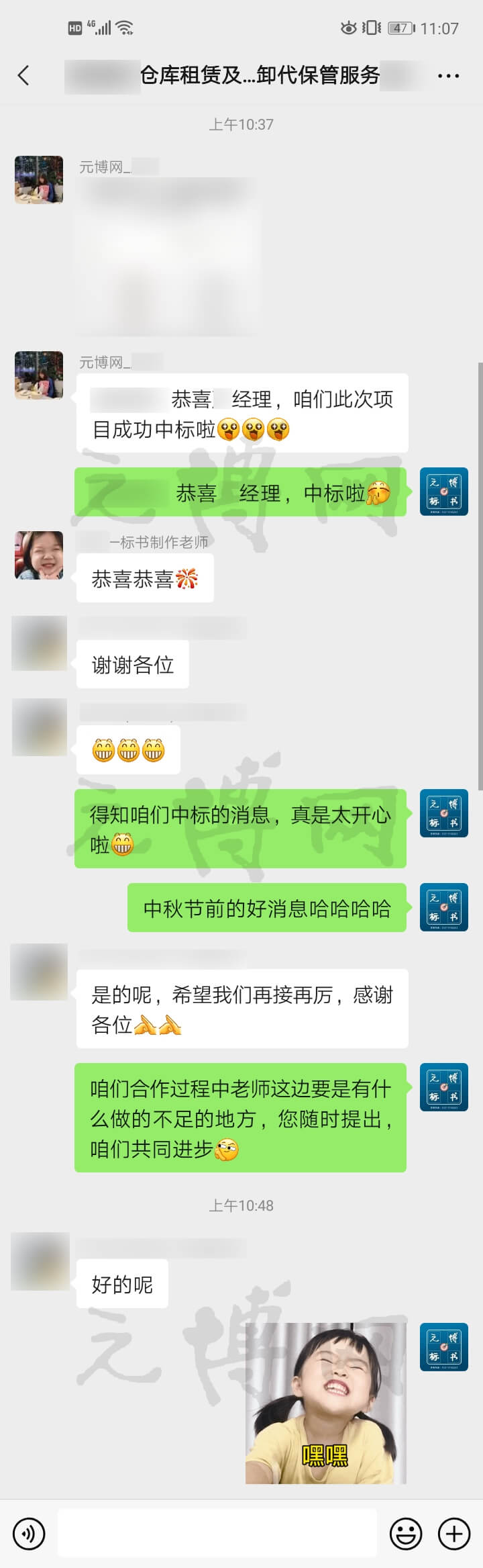
Task: Switch to voice message input
Action: click(29, 1534)
